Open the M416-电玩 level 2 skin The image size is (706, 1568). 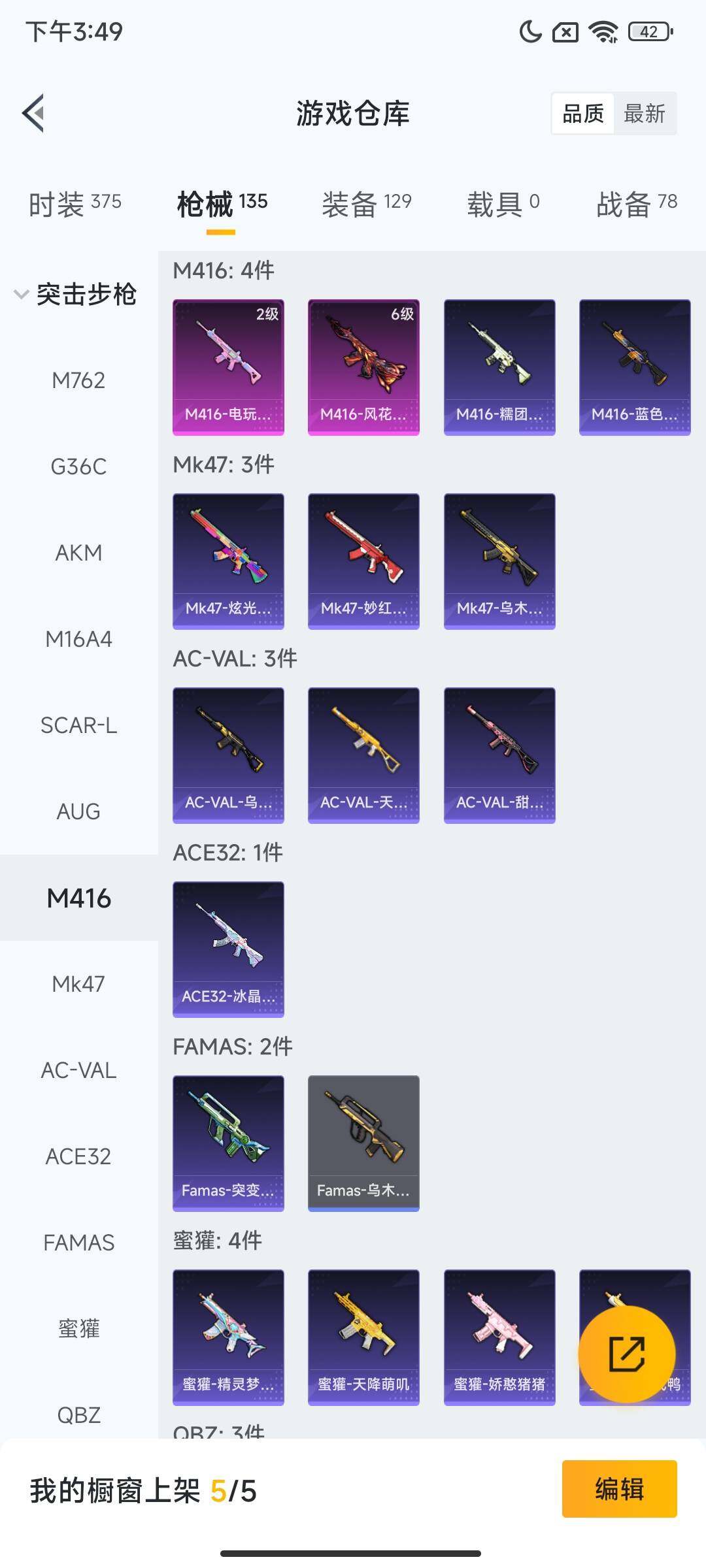(228, 367)
